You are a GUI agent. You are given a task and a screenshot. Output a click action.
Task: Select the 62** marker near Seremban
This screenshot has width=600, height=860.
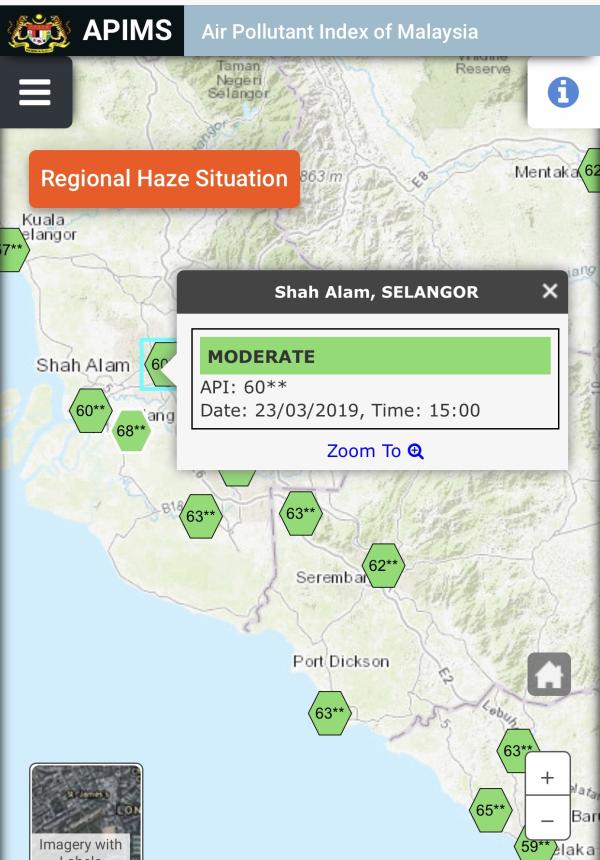(383, 566)
